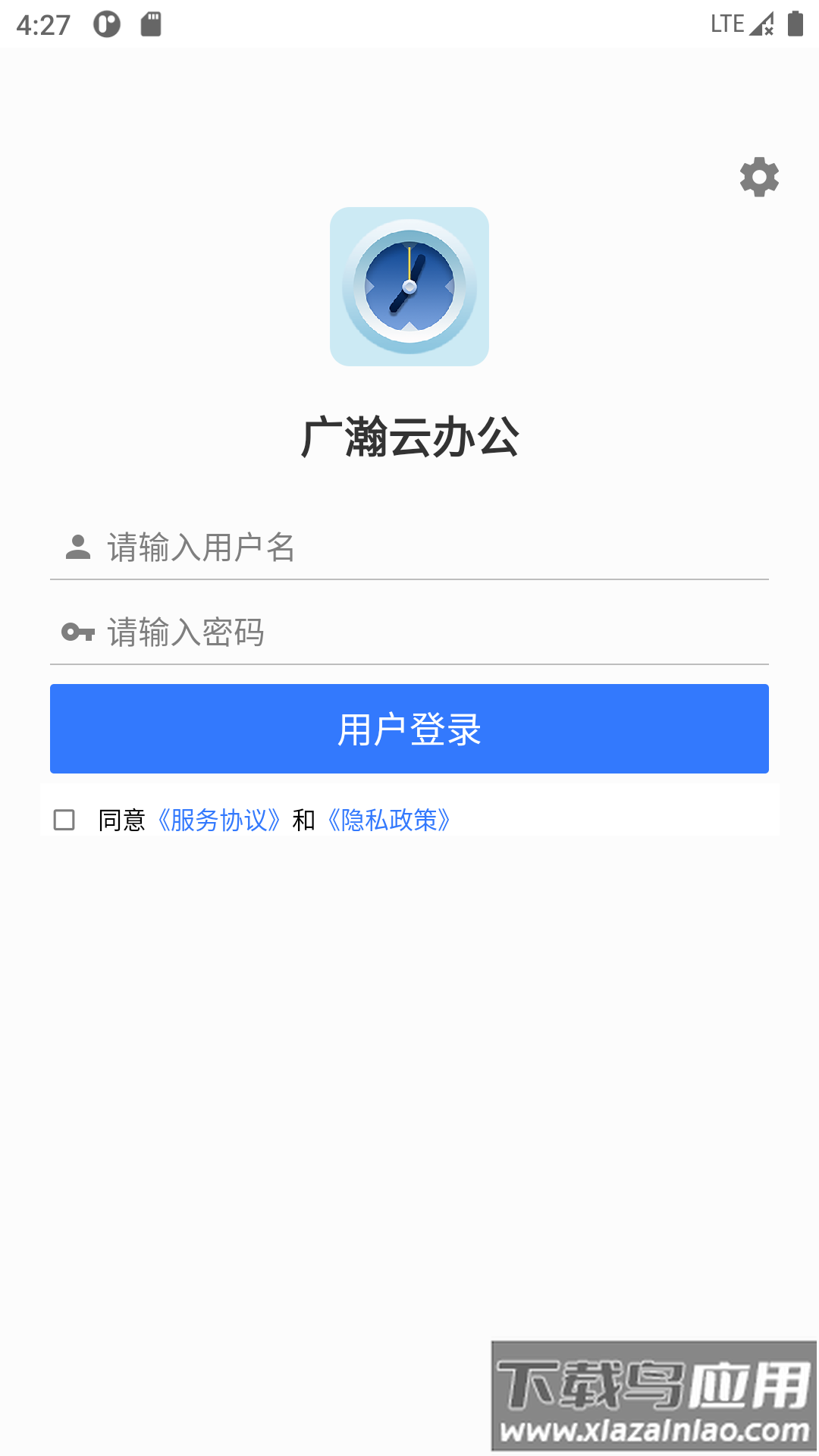The height and width of the screenshot is (1456, 819).
Task: Tap the underline of the username field
Action: click(409, 579)
